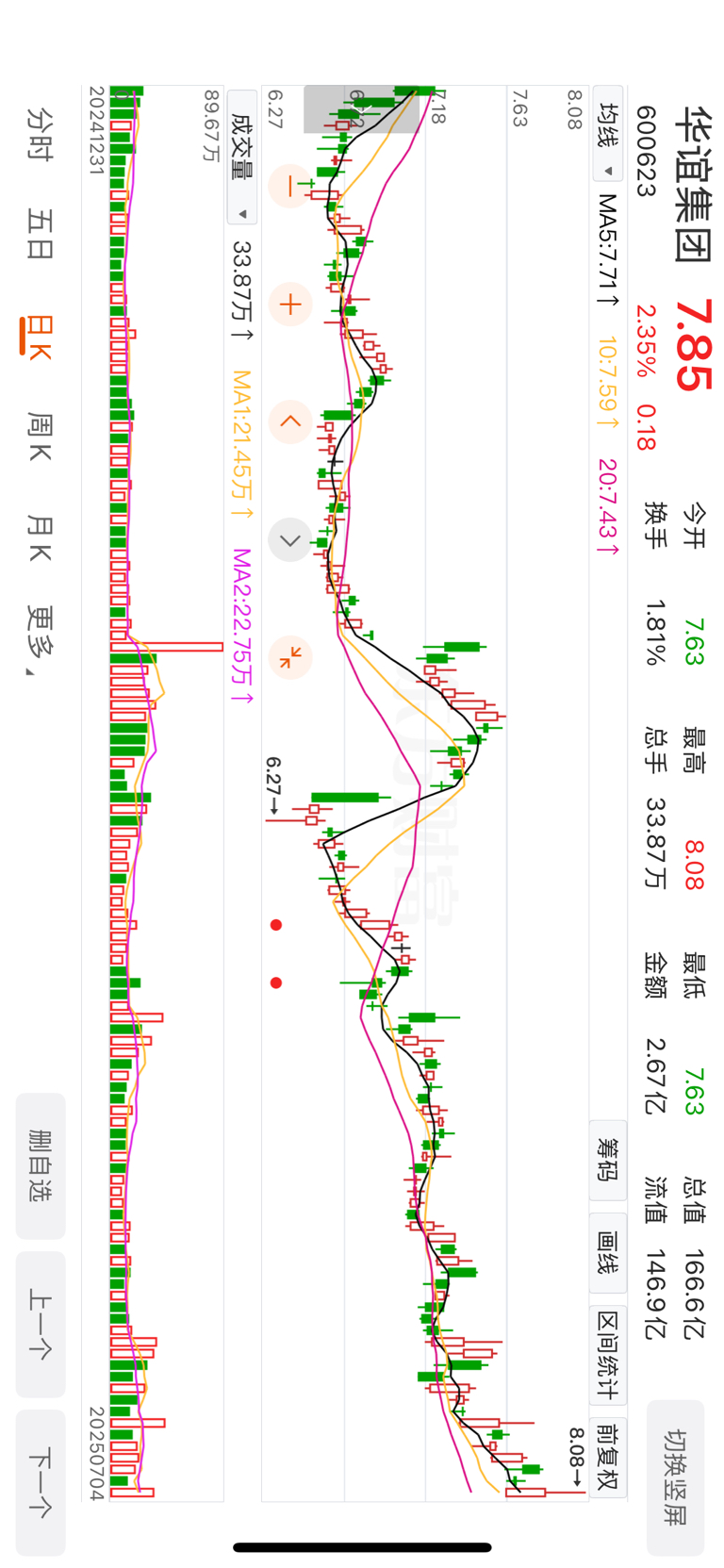Image resolution: width=724 pixels, height=1568 pixels.
Task: Go to next stock with 下一个
Action: (41, 1482)
